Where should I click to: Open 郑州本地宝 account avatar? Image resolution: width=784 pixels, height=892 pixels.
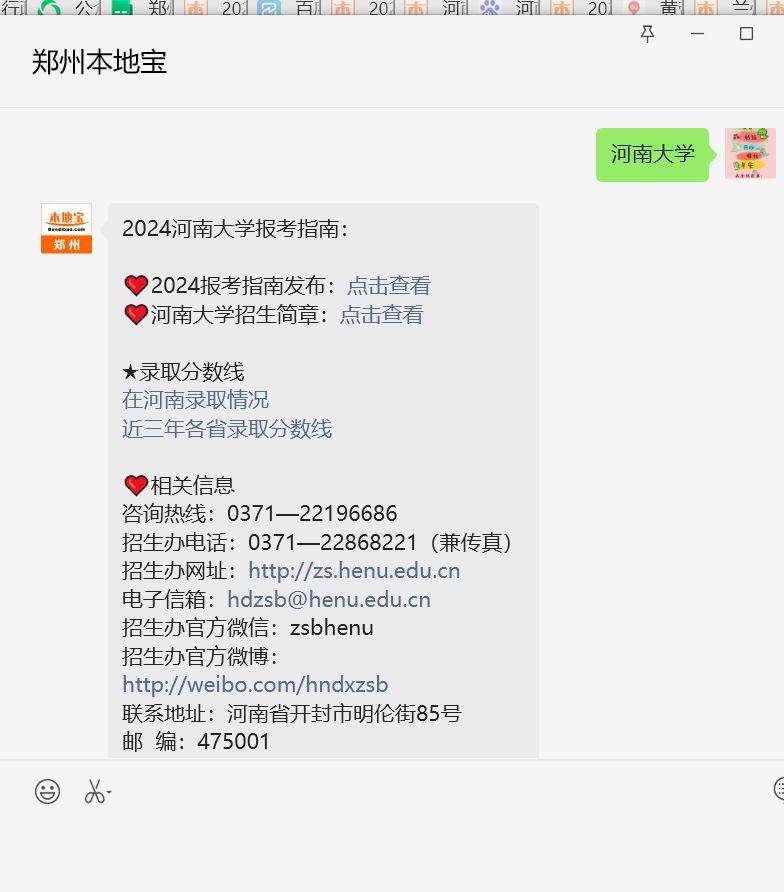tap(66, 228)
